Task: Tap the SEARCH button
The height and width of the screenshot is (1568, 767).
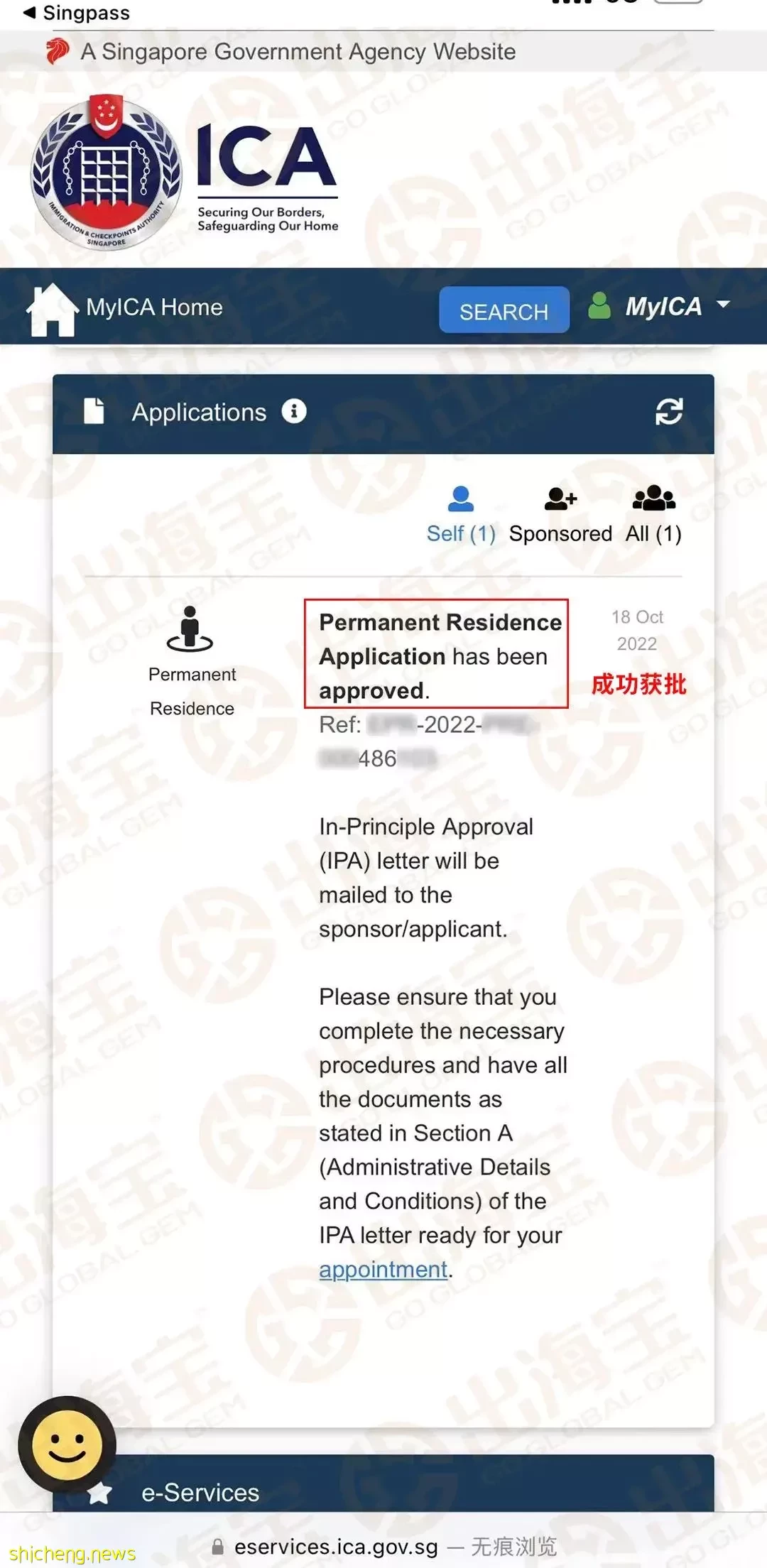Action: [504, 310]
